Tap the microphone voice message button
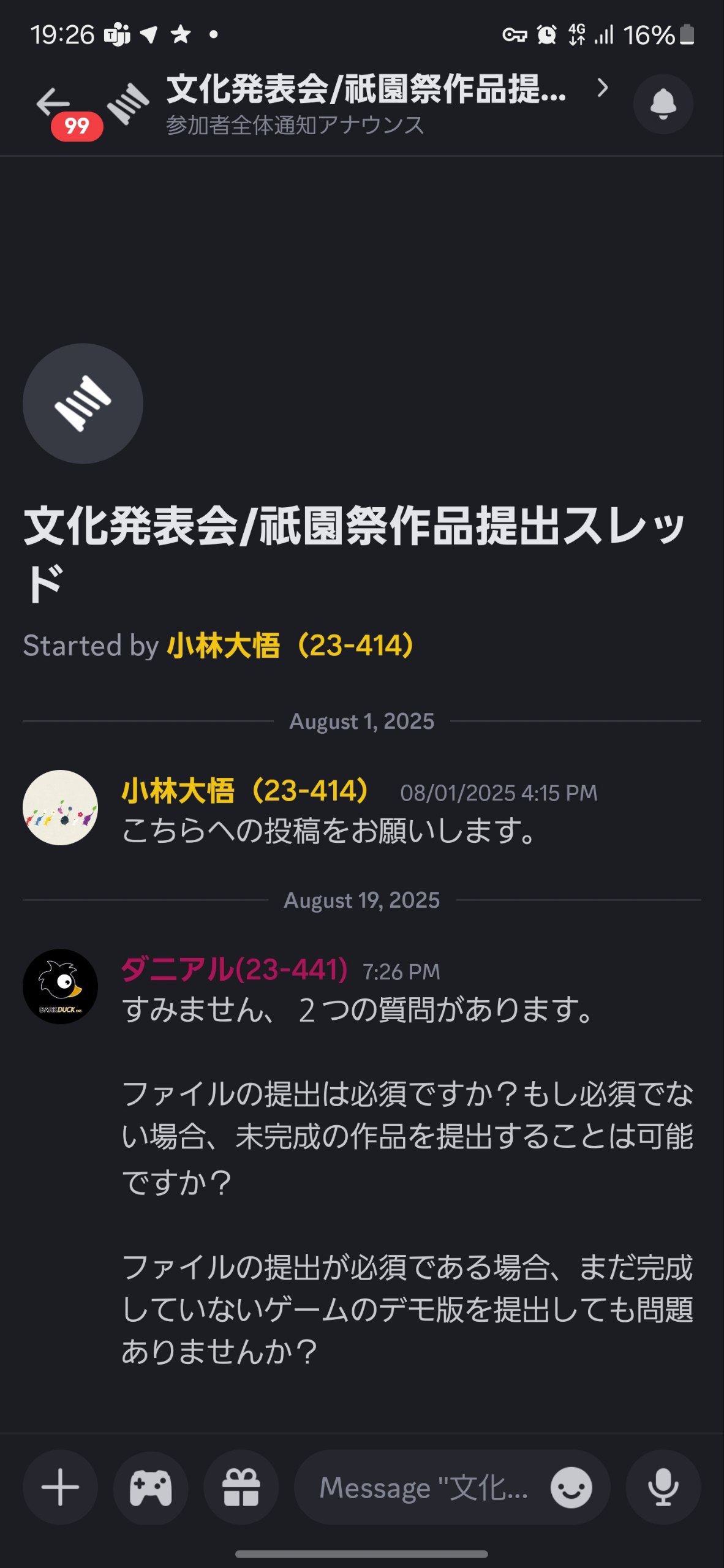This screenshot has width=724, height=1568. click(663, 1487)
